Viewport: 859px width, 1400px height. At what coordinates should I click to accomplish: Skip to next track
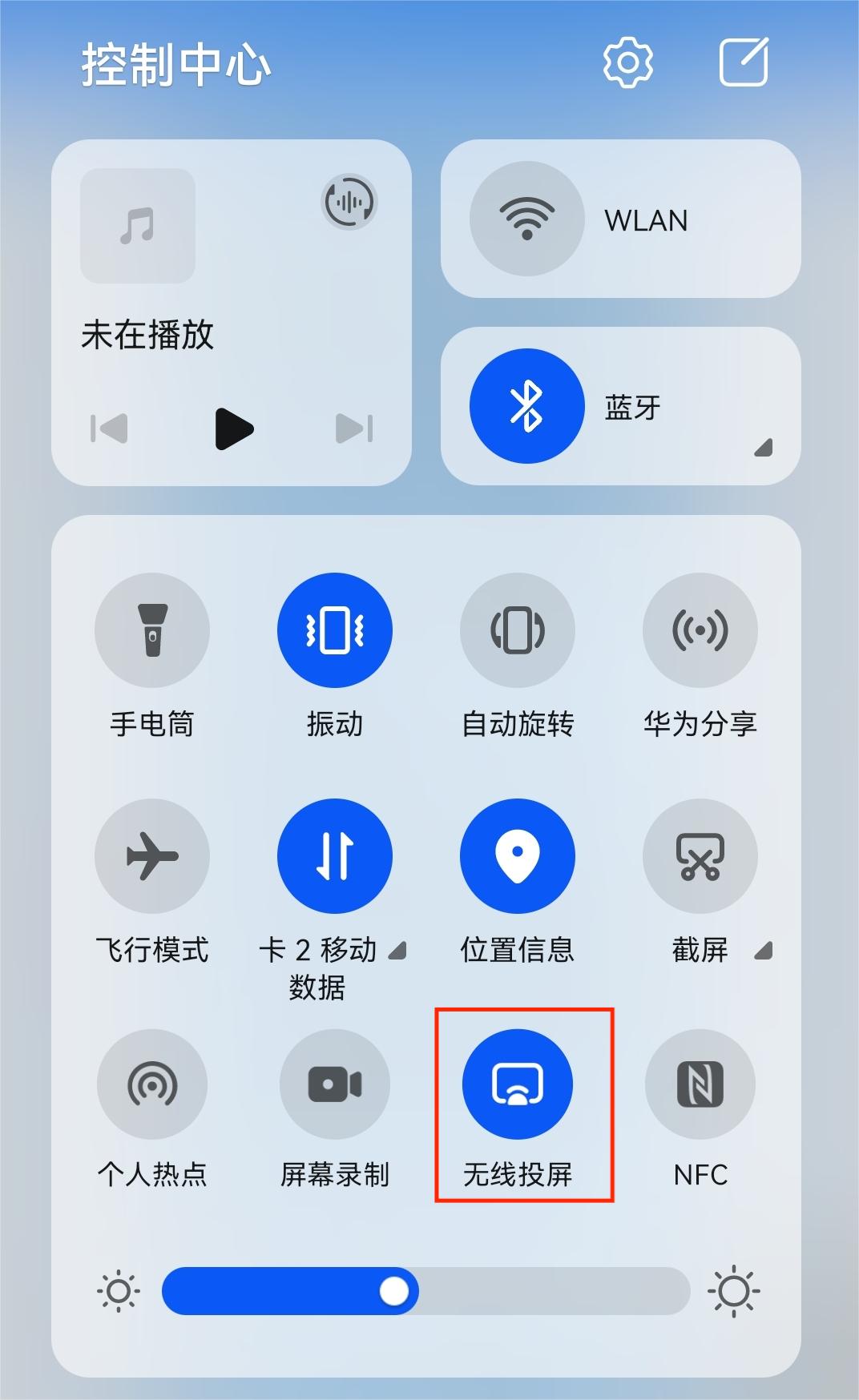pyautogui.click(x=354, y=428)
